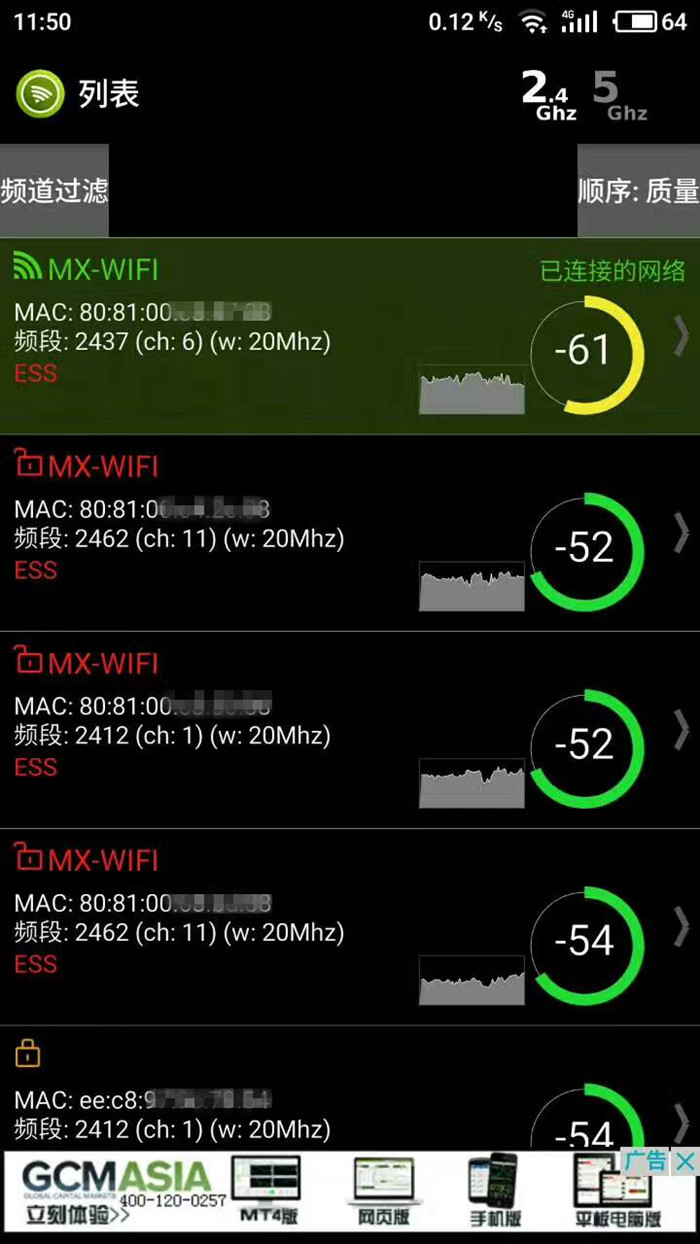Image resolution: width=700 pixels, height=1244 pixels.
Task: Open the 列表 view menu
Action: click(x=78, y=94)
